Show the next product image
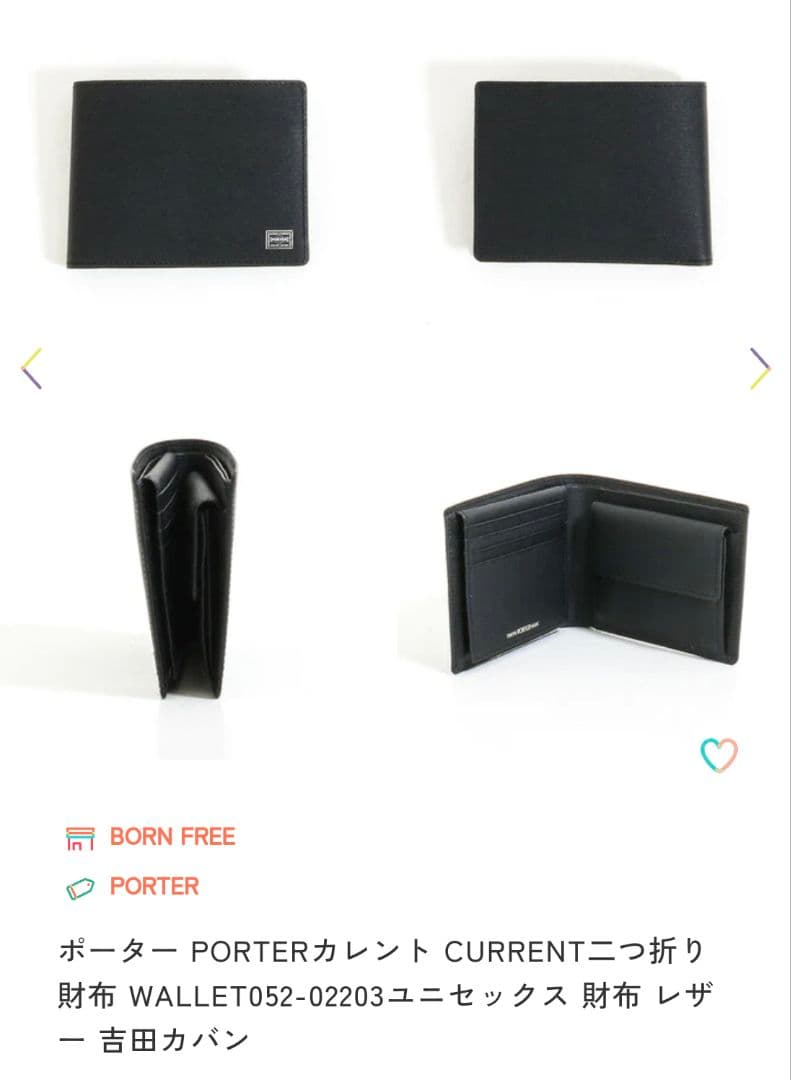The height and width of the screenshot is (1080, 791). pos(760,368)
